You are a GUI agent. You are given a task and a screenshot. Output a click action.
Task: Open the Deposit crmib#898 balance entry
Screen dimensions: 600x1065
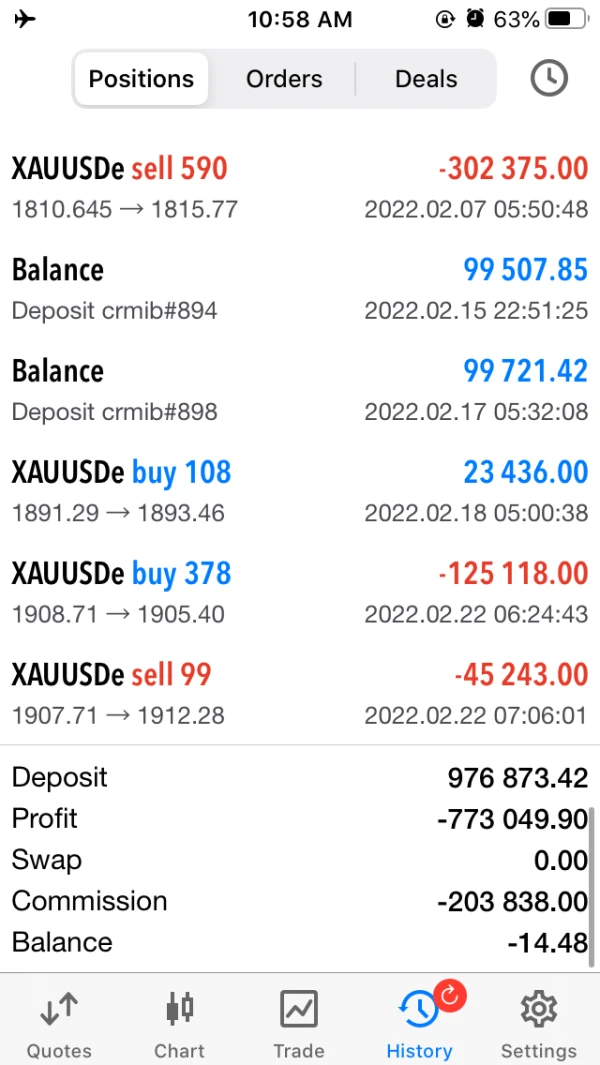pyautogui.click(x=300, y=390)
